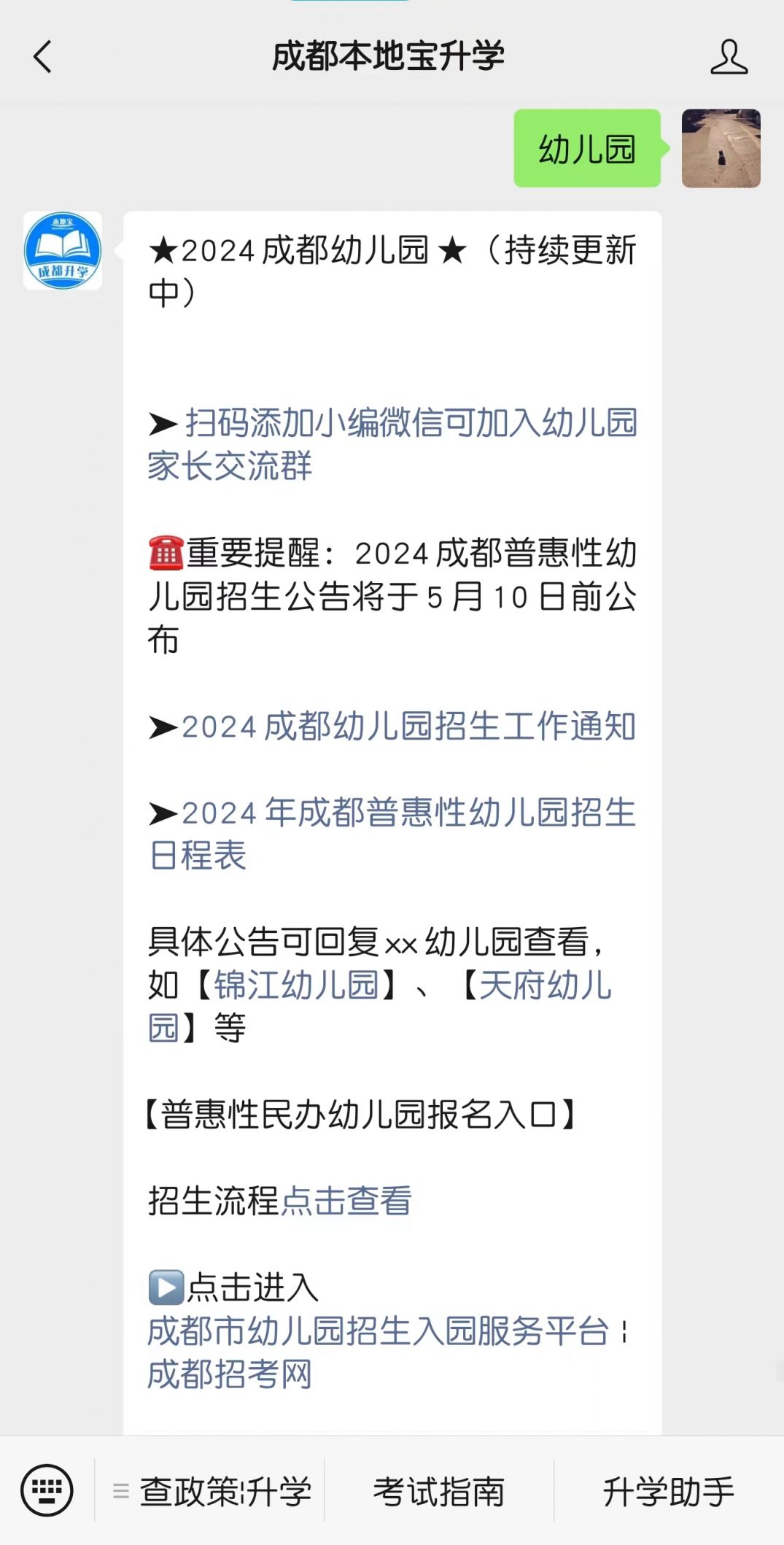
Task: Switch to keyboard input mode
Action: [47, 1490]
